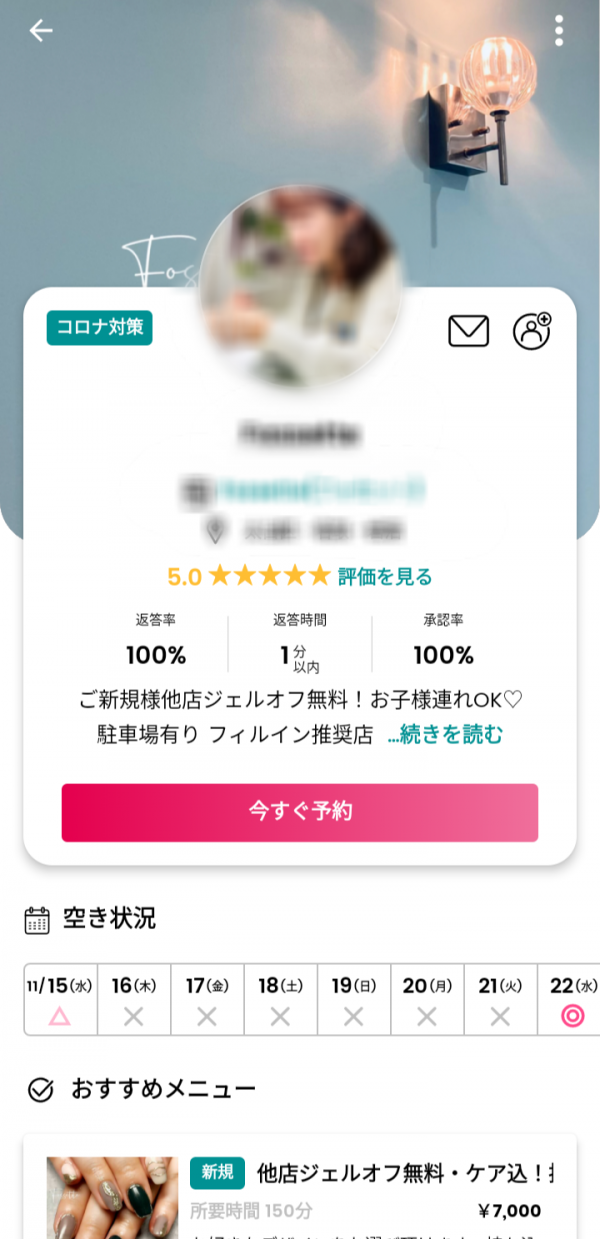The width and height of the screenshot is (600, 1239).
Task: Choose the 18 (土) date cell
Action: (281, 1000)
